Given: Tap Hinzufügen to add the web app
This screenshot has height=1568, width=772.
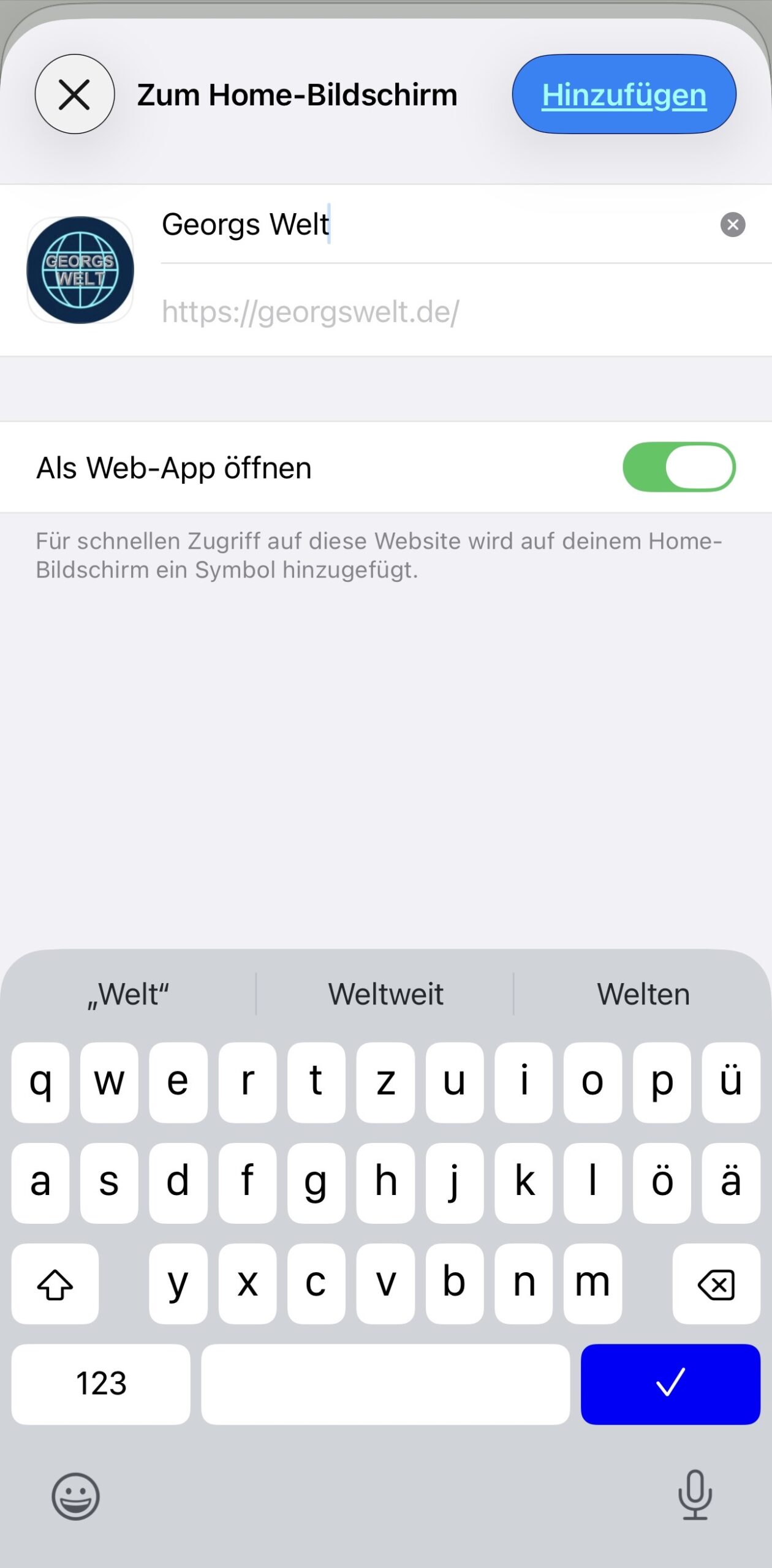Looking at the screenshot, I should 624,94.
